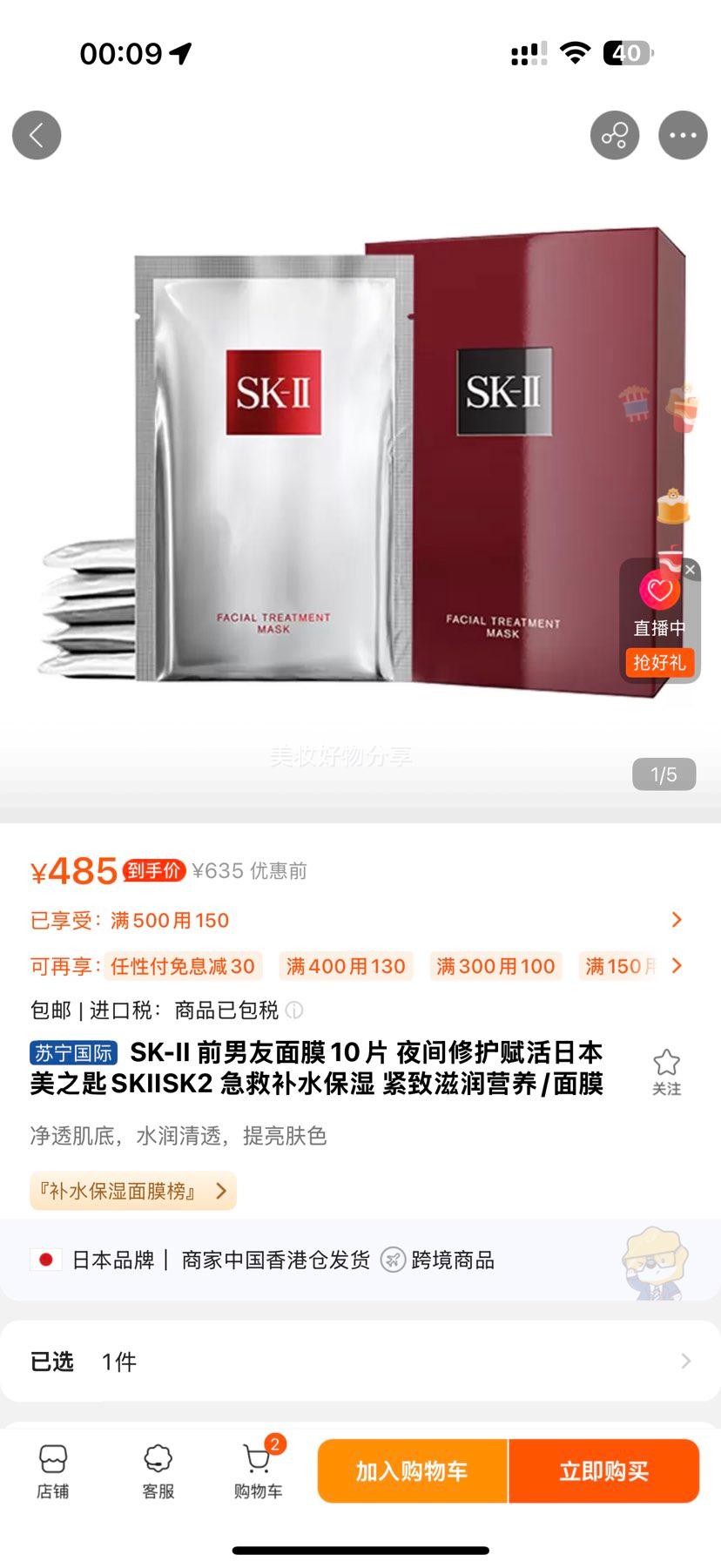Expand the 满500用150 applied coupon row

point(360,920)
